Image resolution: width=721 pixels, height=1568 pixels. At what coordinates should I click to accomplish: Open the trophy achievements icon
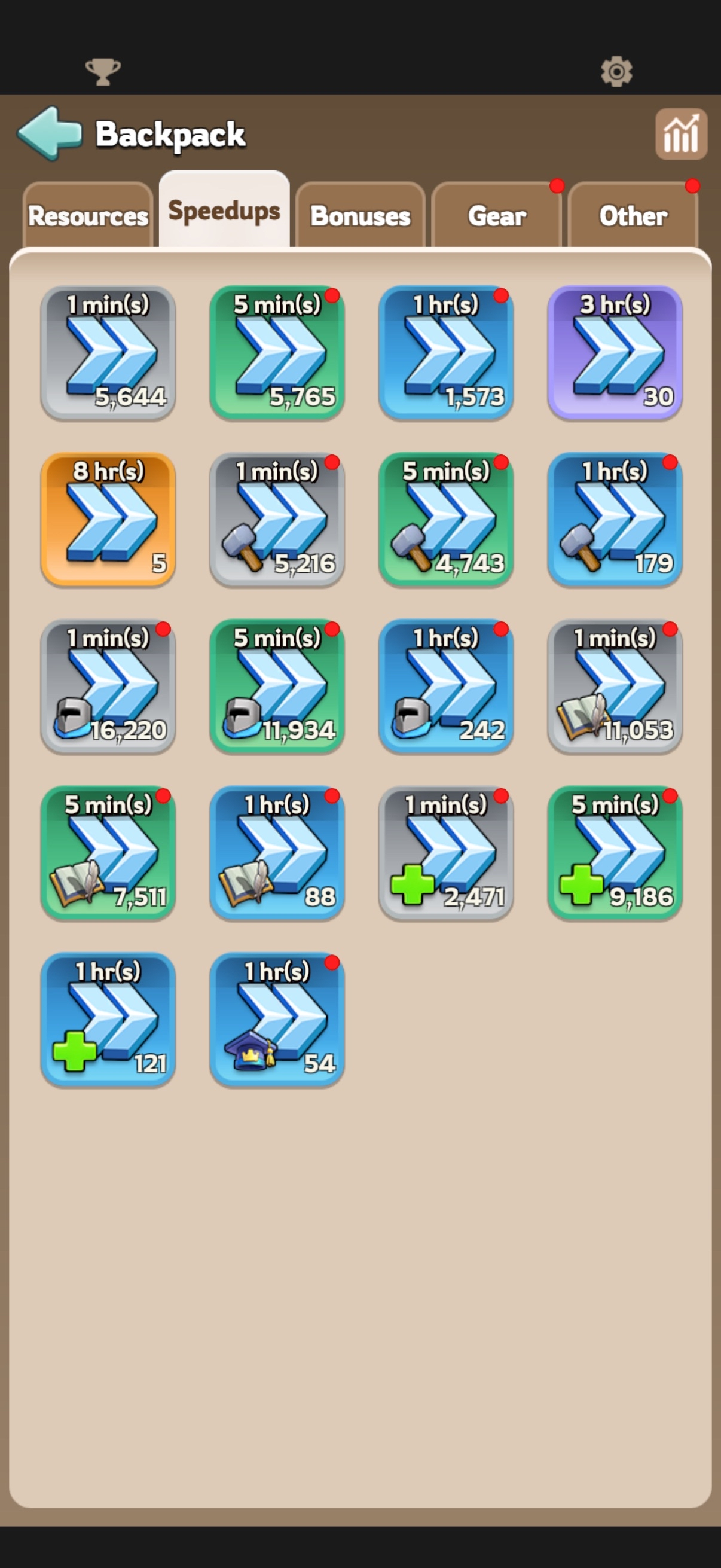(x=103, y=72)
